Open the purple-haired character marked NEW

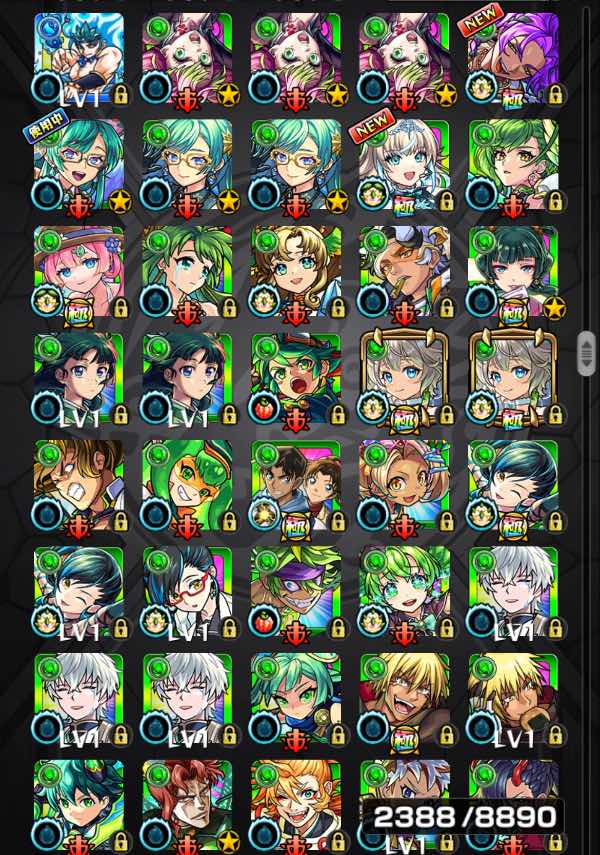[513, 58]
